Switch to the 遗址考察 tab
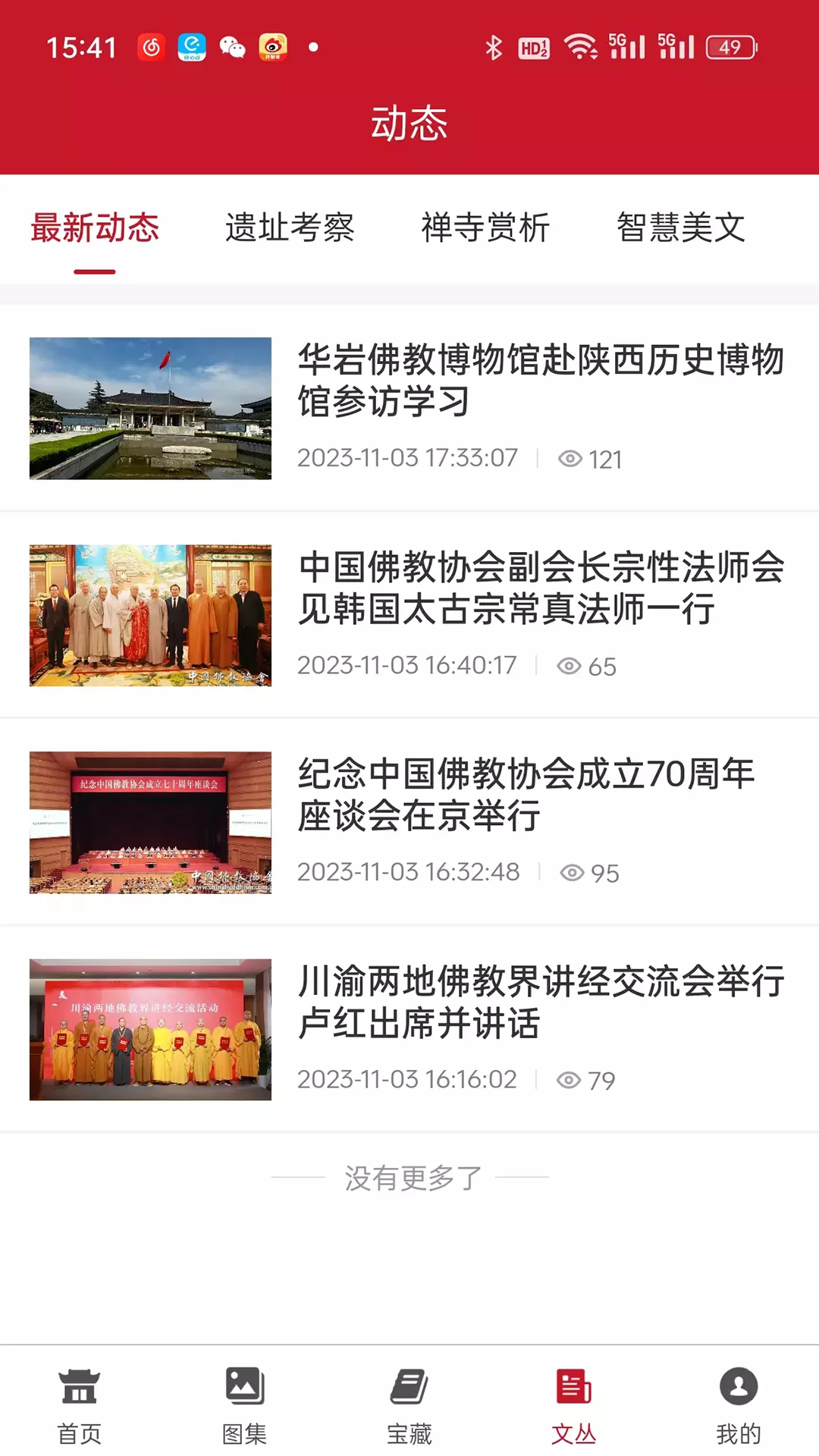 point(290,227)
